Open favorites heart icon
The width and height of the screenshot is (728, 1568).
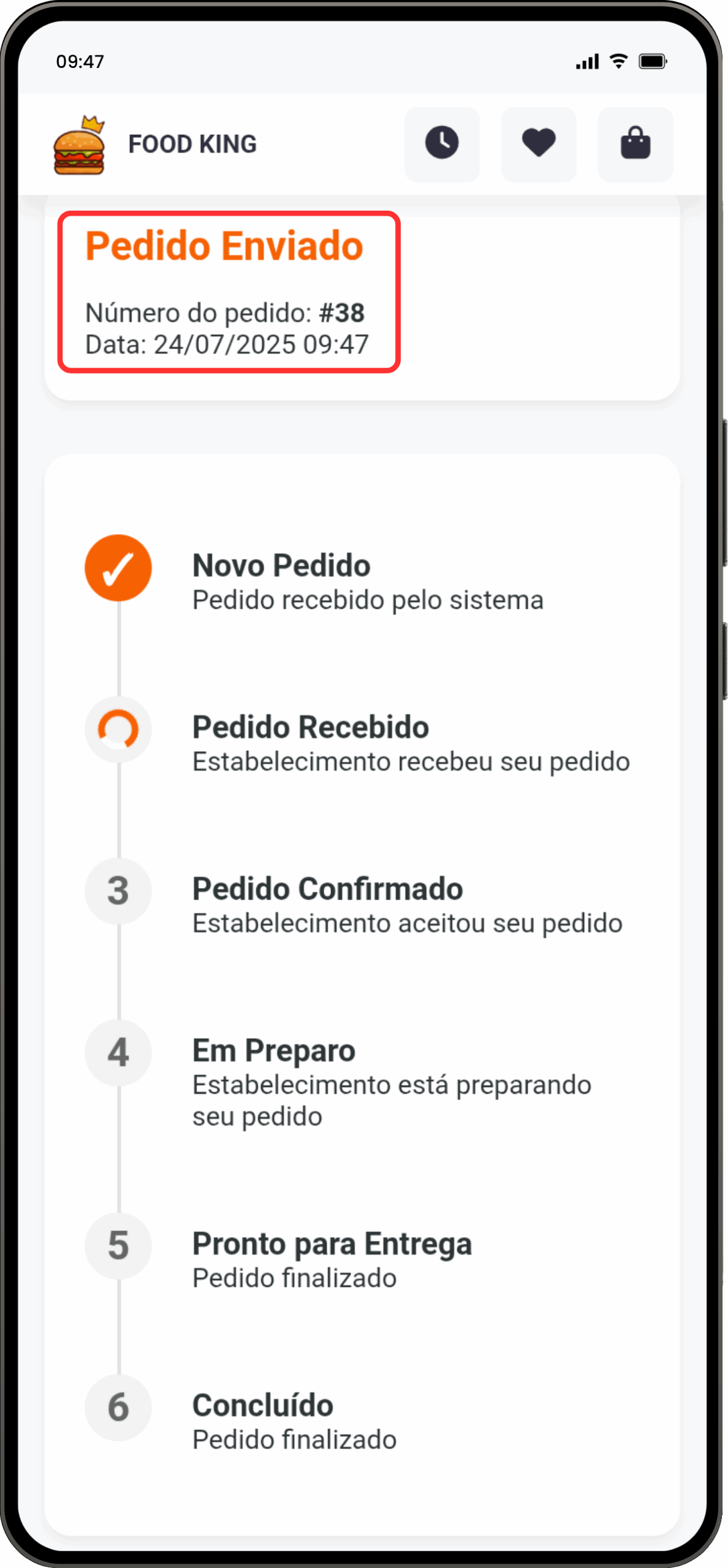539,144
